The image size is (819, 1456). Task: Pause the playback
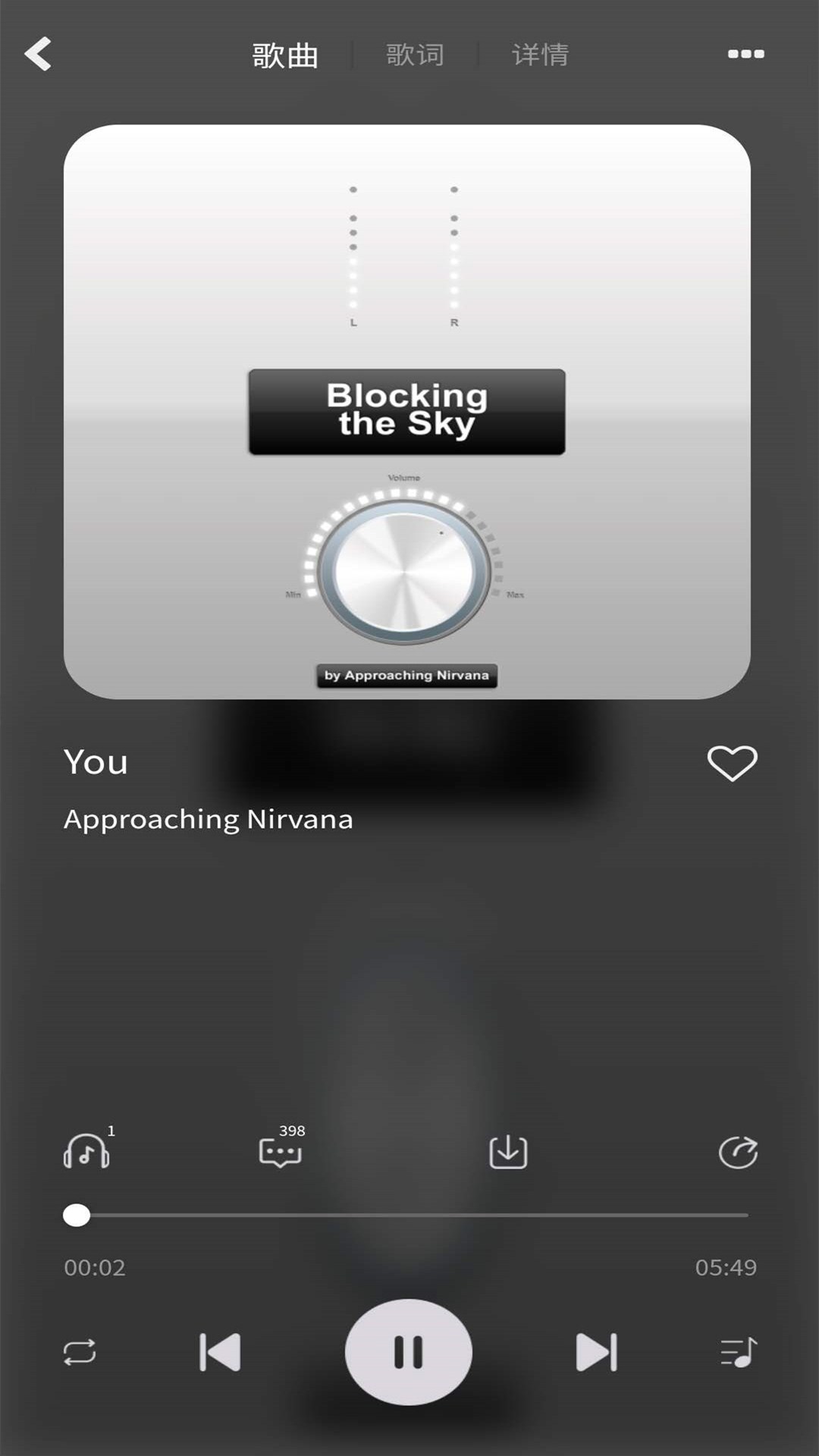[x=409, y=1352]
